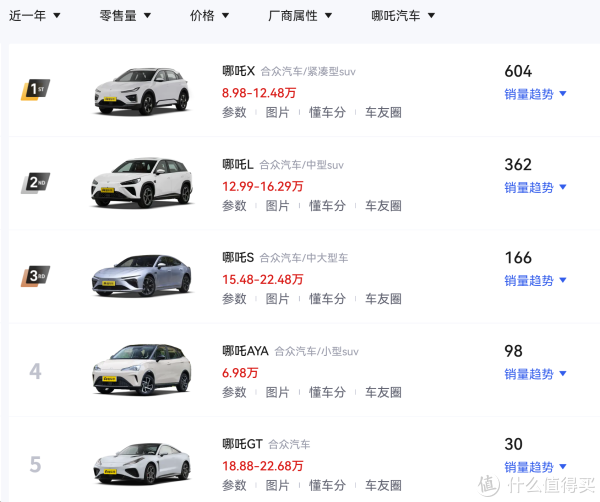Open 懂车分 for 哪吒S
600x502 pixels.
327,299
